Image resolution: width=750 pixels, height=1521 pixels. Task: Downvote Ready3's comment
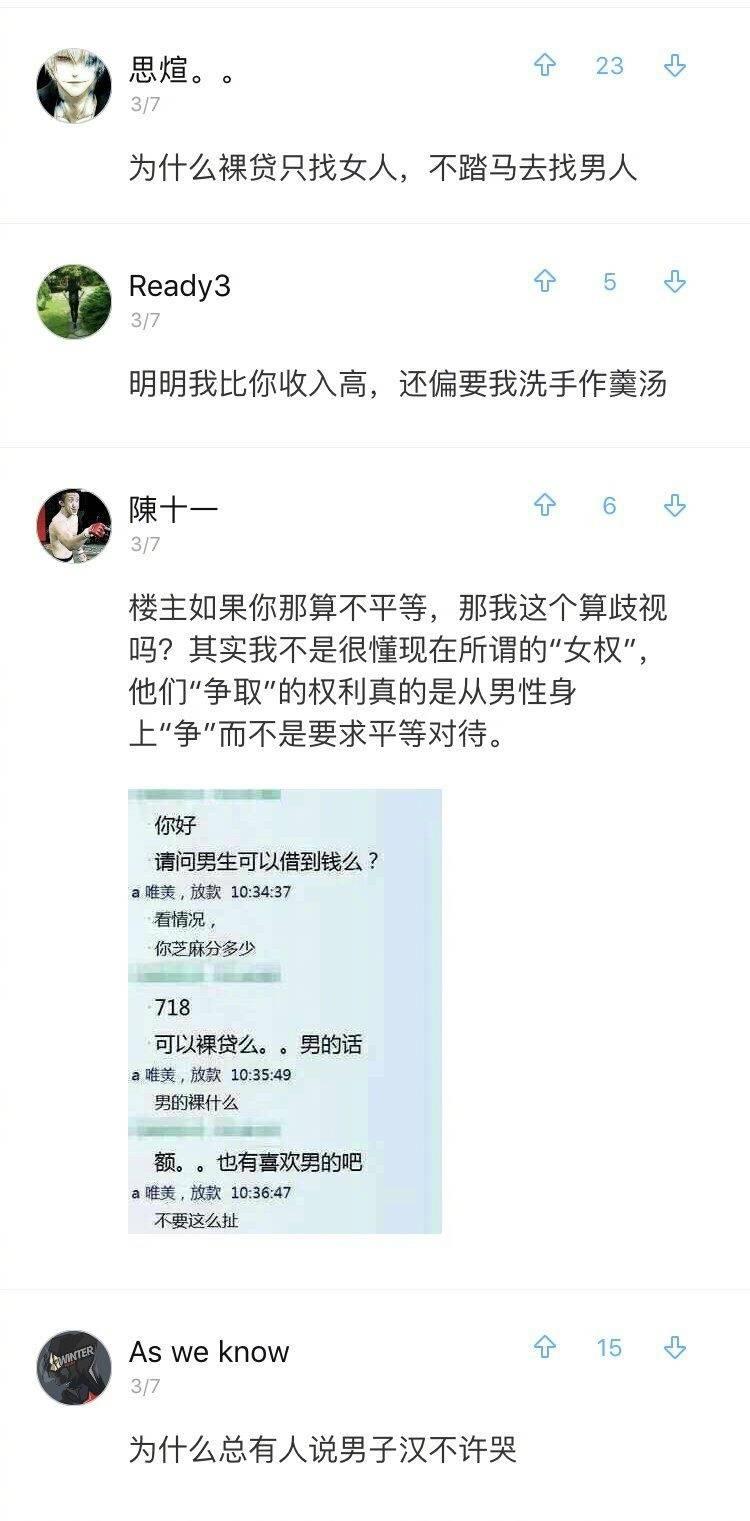(x=675, y=282)
